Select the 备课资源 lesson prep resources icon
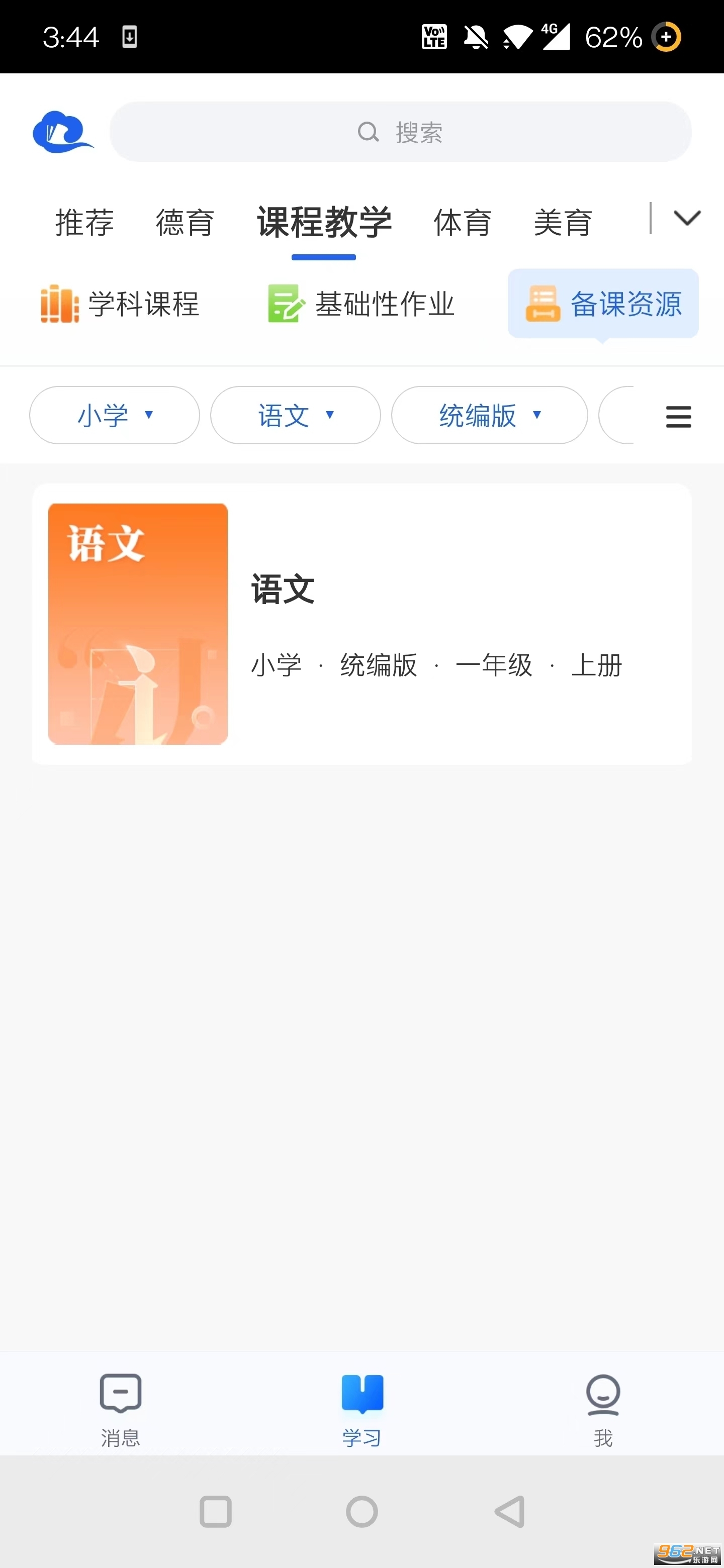This screenshot has height=1568, width=724. click(544, 302)
